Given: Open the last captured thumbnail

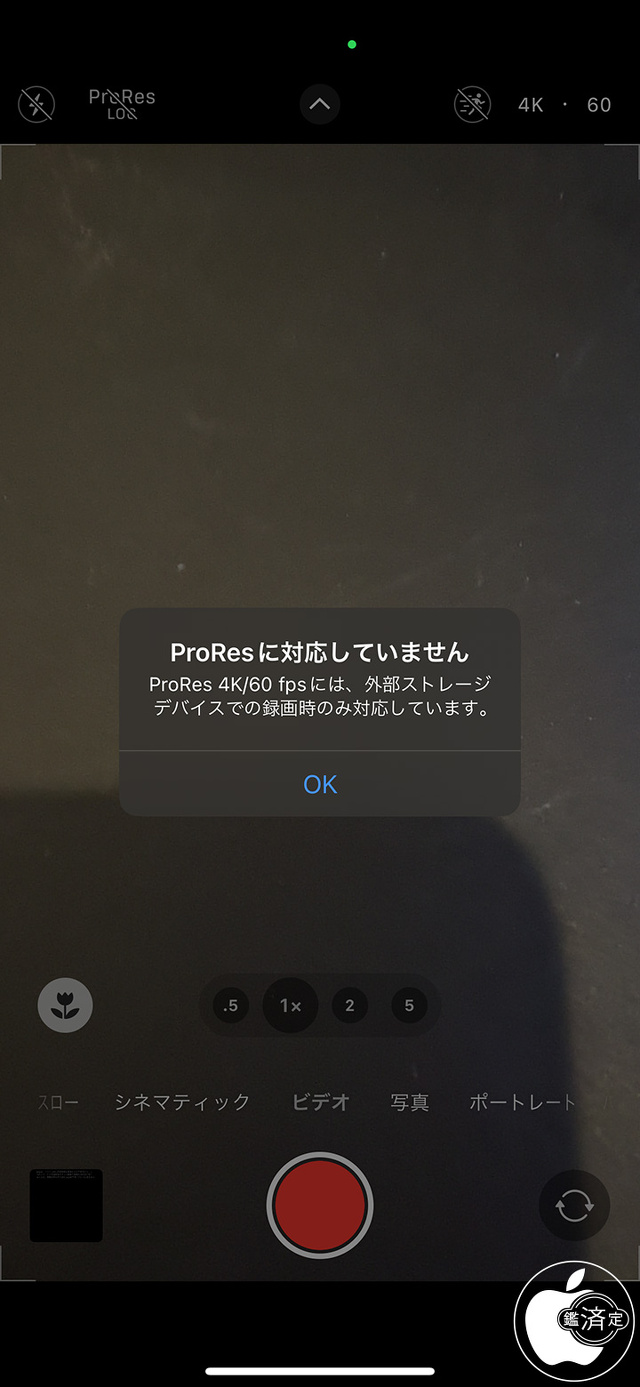Looking at the screenshot, I should [66, 1205].
